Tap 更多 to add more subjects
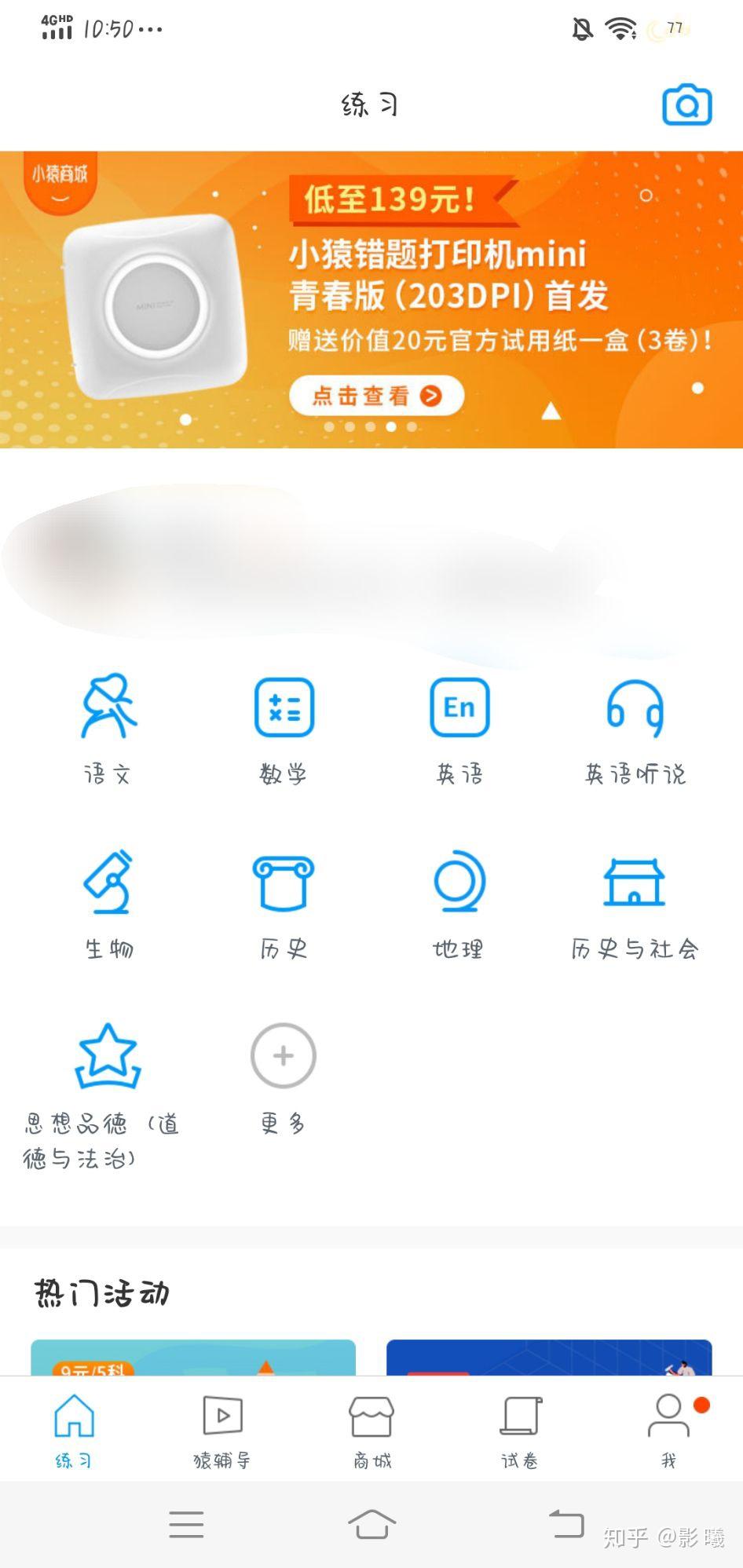Viewport: 743px width, 1568px height. coord(284,1076)
